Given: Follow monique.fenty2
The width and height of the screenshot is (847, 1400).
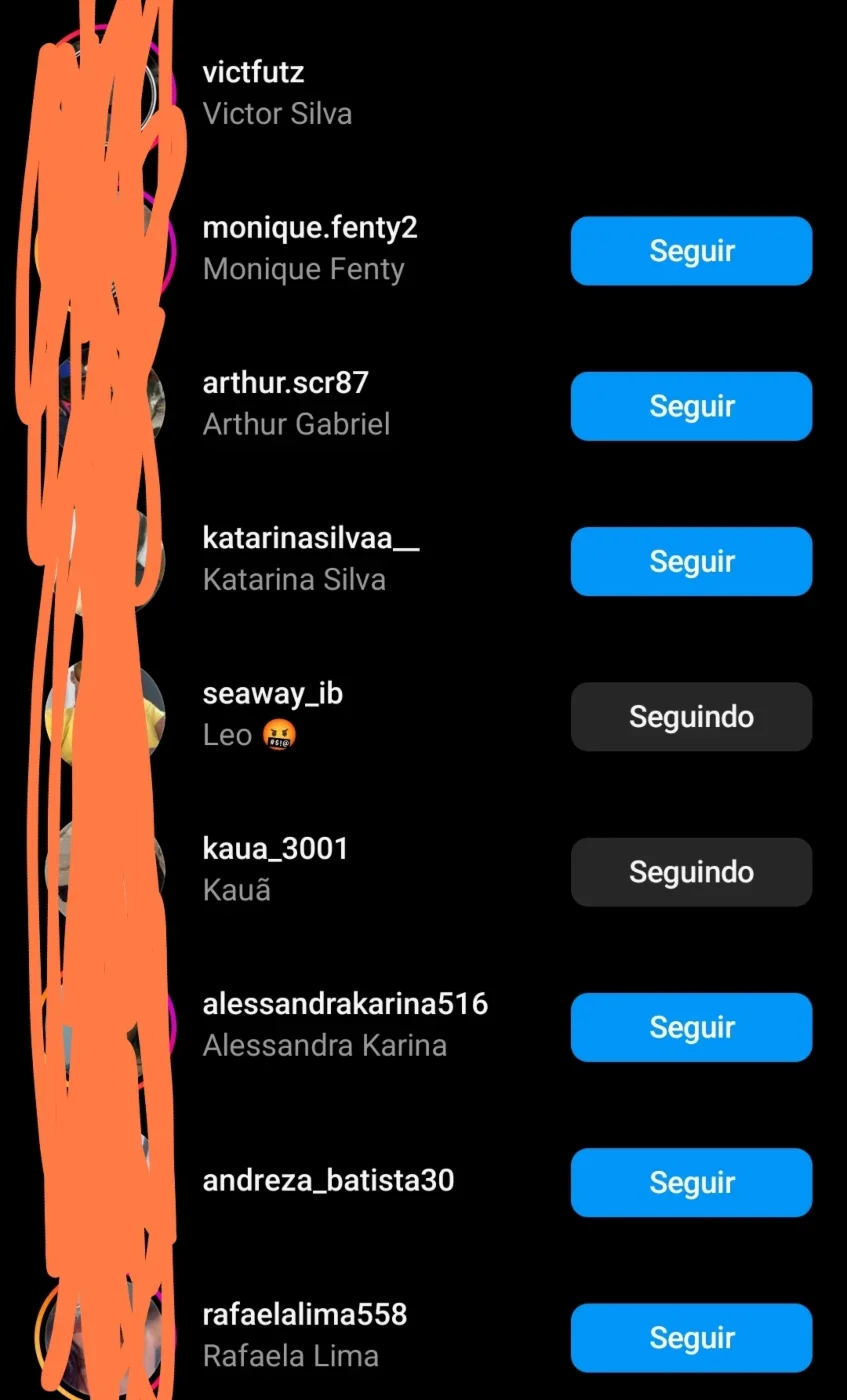Looking at the screenshot, I should (691, 251).
